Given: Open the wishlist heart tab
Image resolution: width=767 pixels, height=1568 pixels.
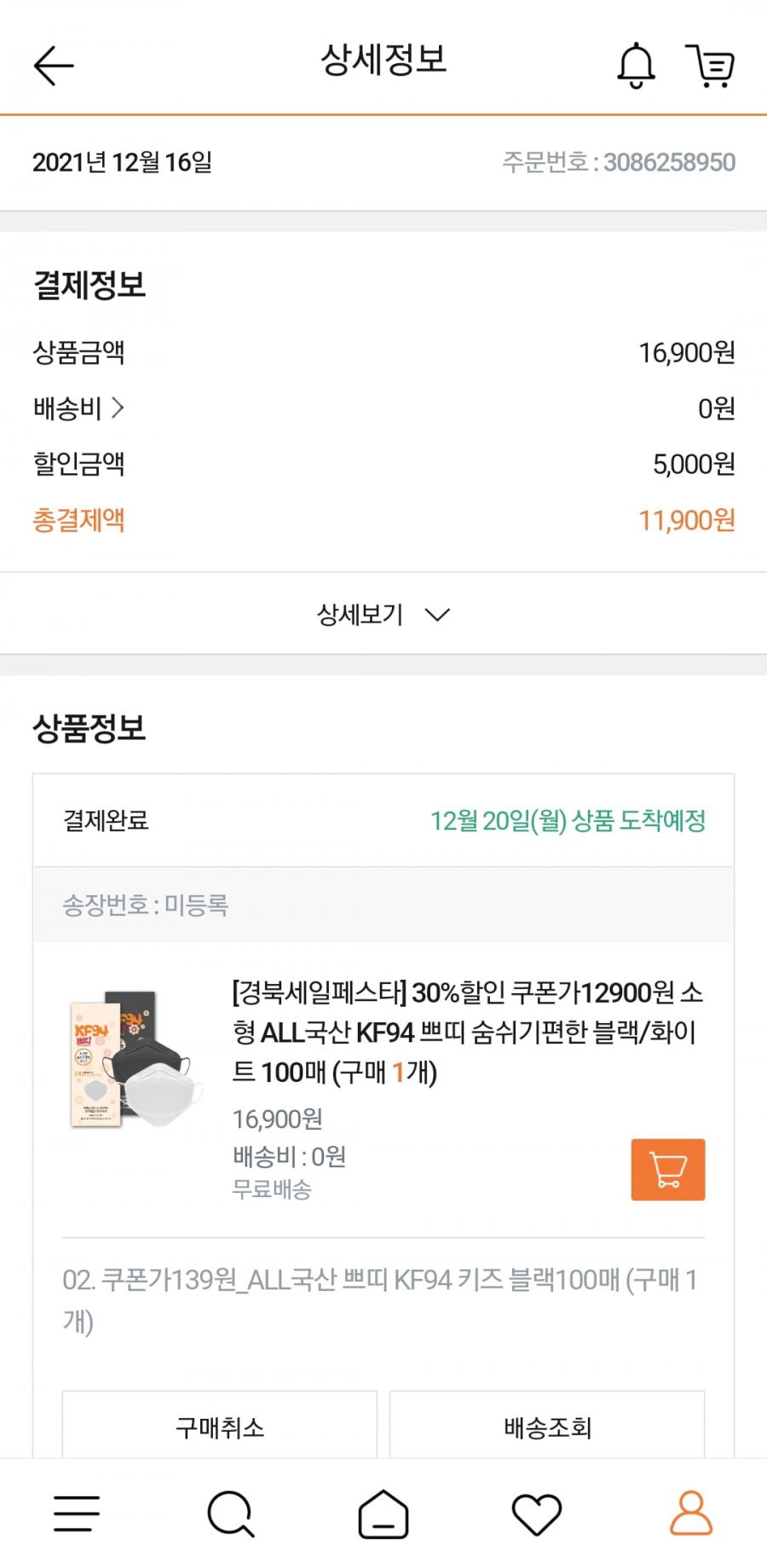Looking at the screenshot, I should (537, 1514).
